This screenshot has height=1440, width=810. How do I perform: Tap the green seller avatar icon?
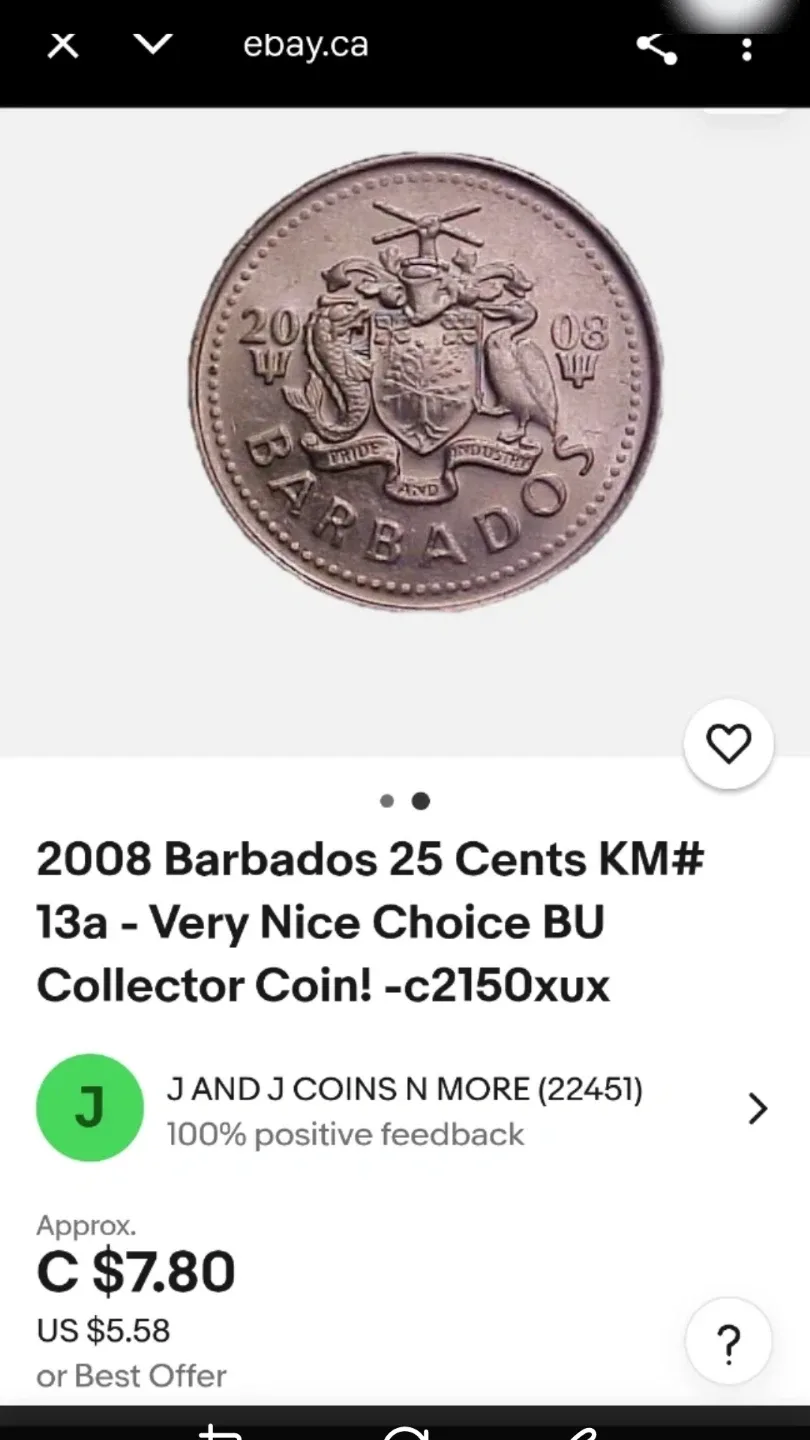pyautogui.click(x=90, y=1107)
